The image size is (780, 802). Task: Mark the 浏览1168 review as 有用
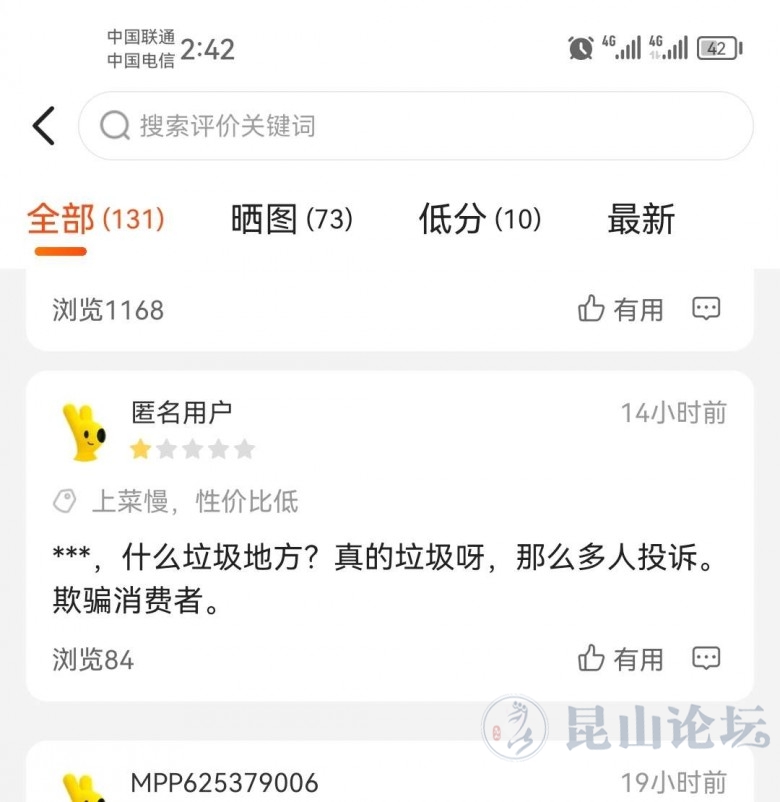click(x=621, y=310)
